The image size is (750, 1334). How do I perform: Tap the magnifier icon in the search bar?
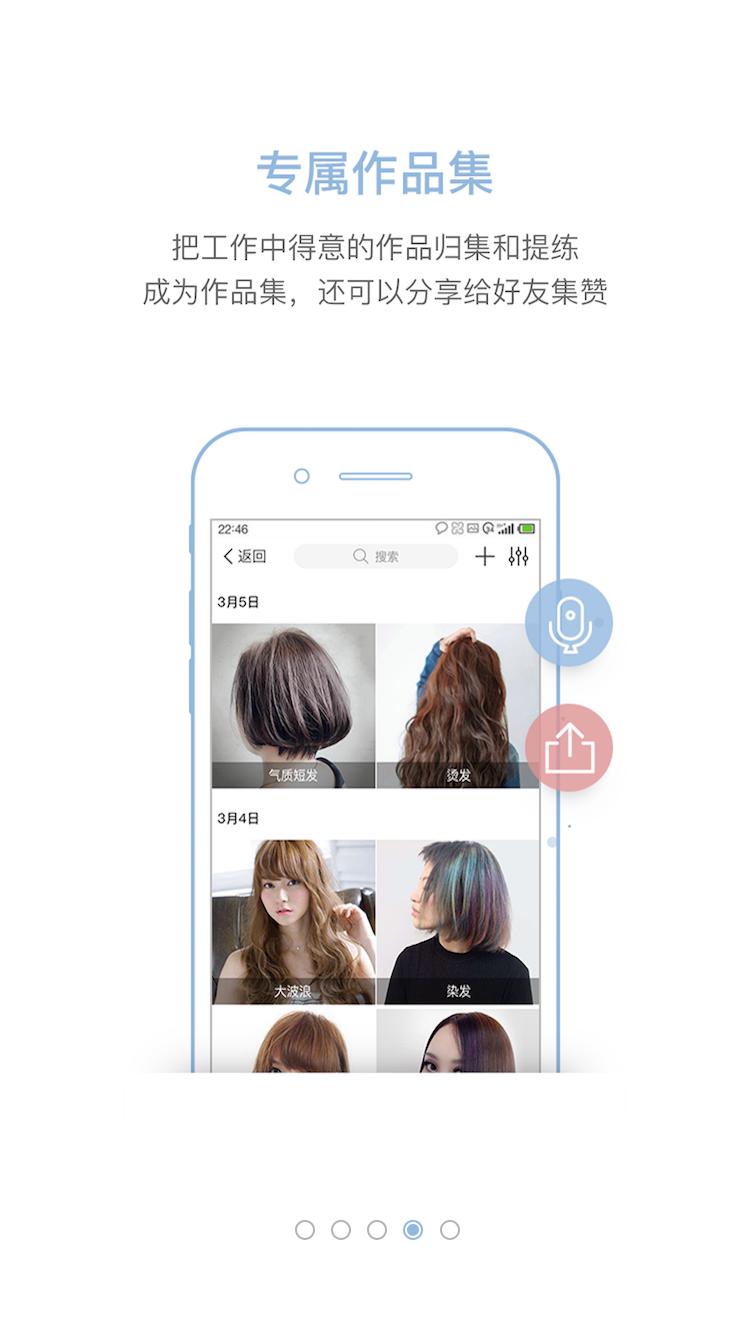pos(358,556)
